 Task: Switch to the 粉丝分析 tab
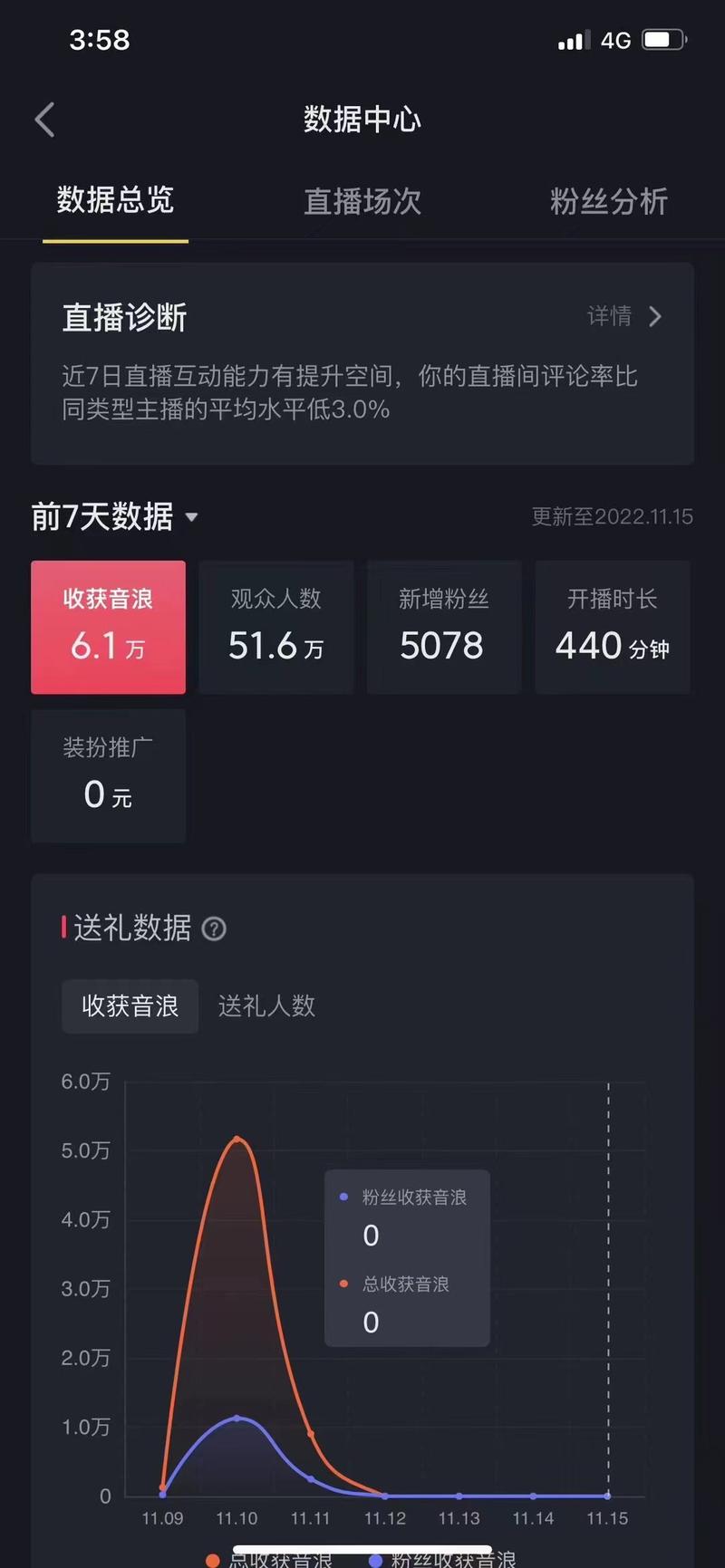608,201
